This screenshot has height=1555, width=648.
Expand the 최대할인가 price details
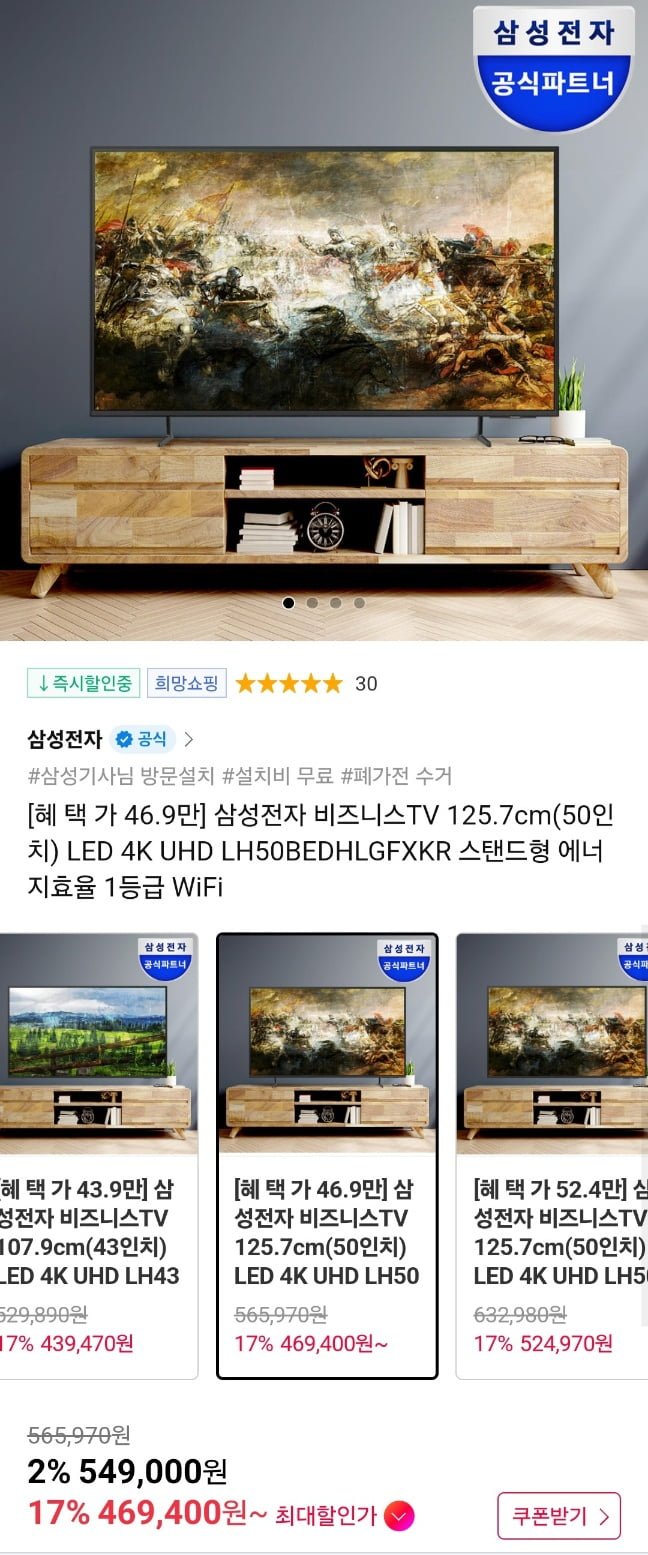click(398, 1517)
